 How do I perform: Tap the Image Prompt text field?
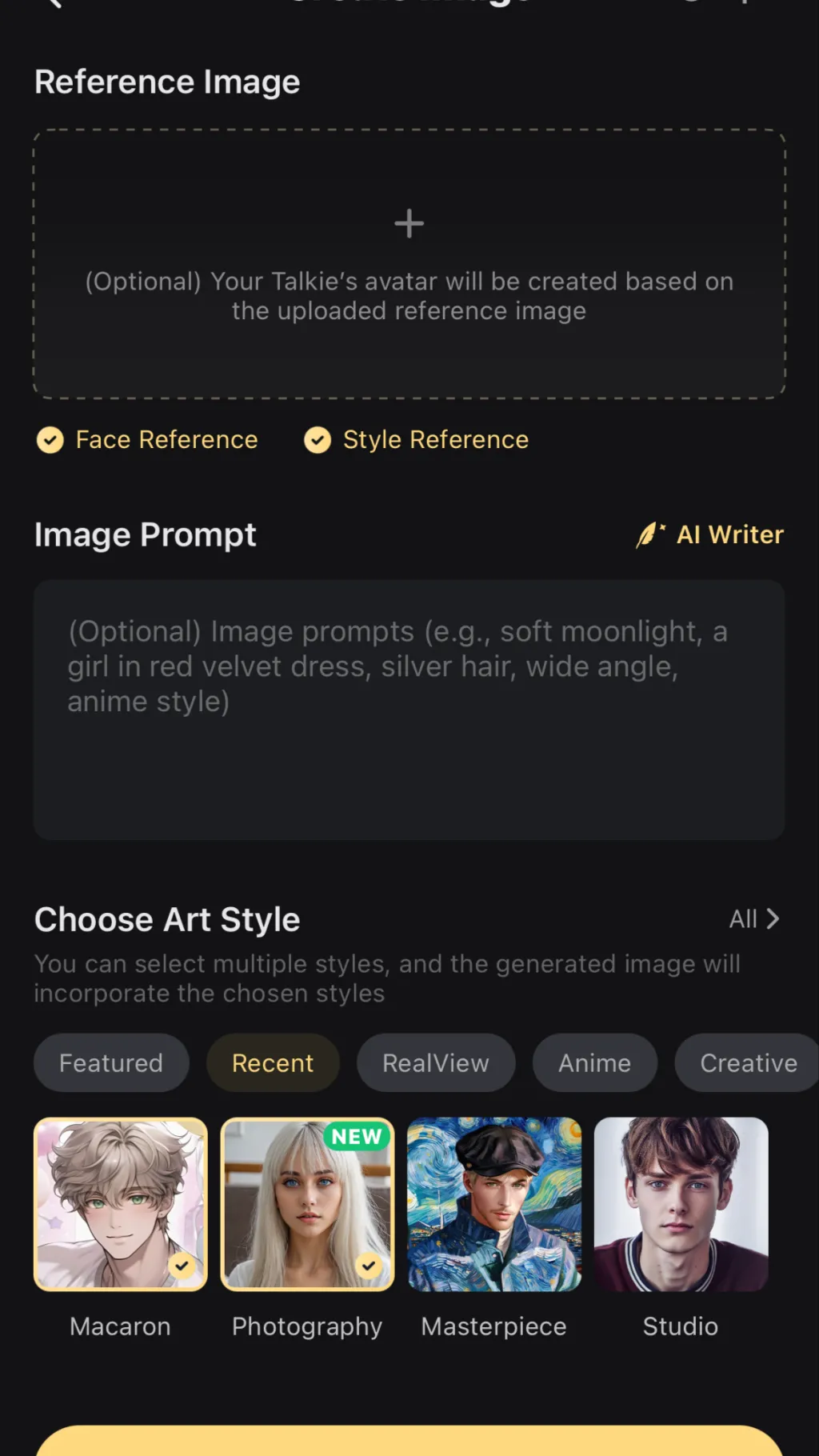(x=409, y=709)
